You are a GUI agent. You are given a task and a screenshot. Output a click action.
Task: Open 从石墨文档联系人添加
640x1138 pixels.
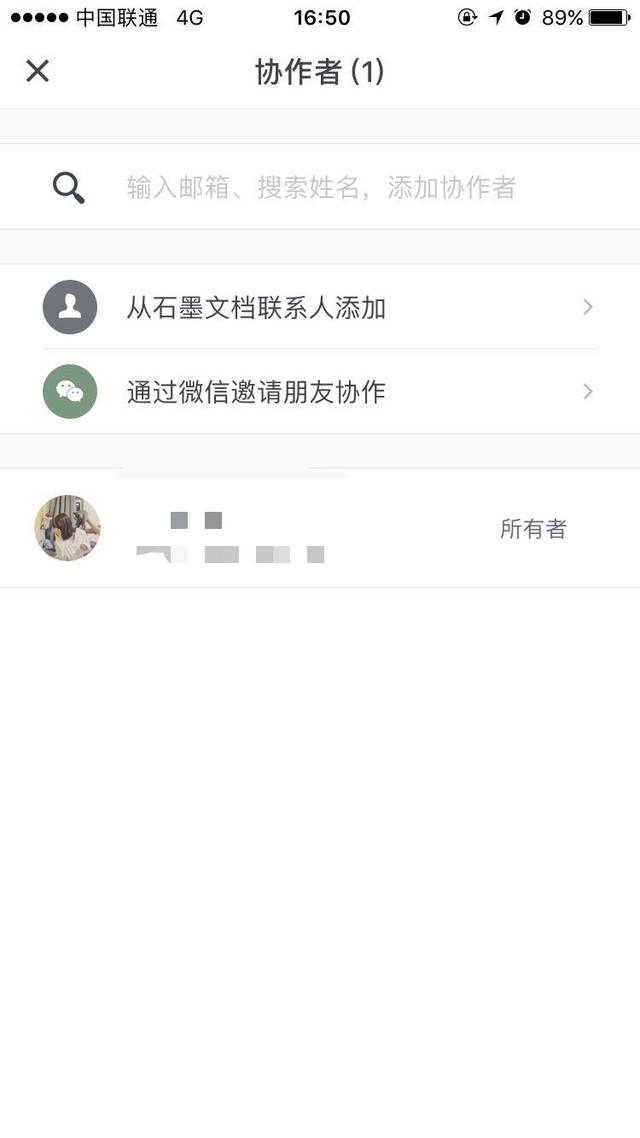click(320, 307)
